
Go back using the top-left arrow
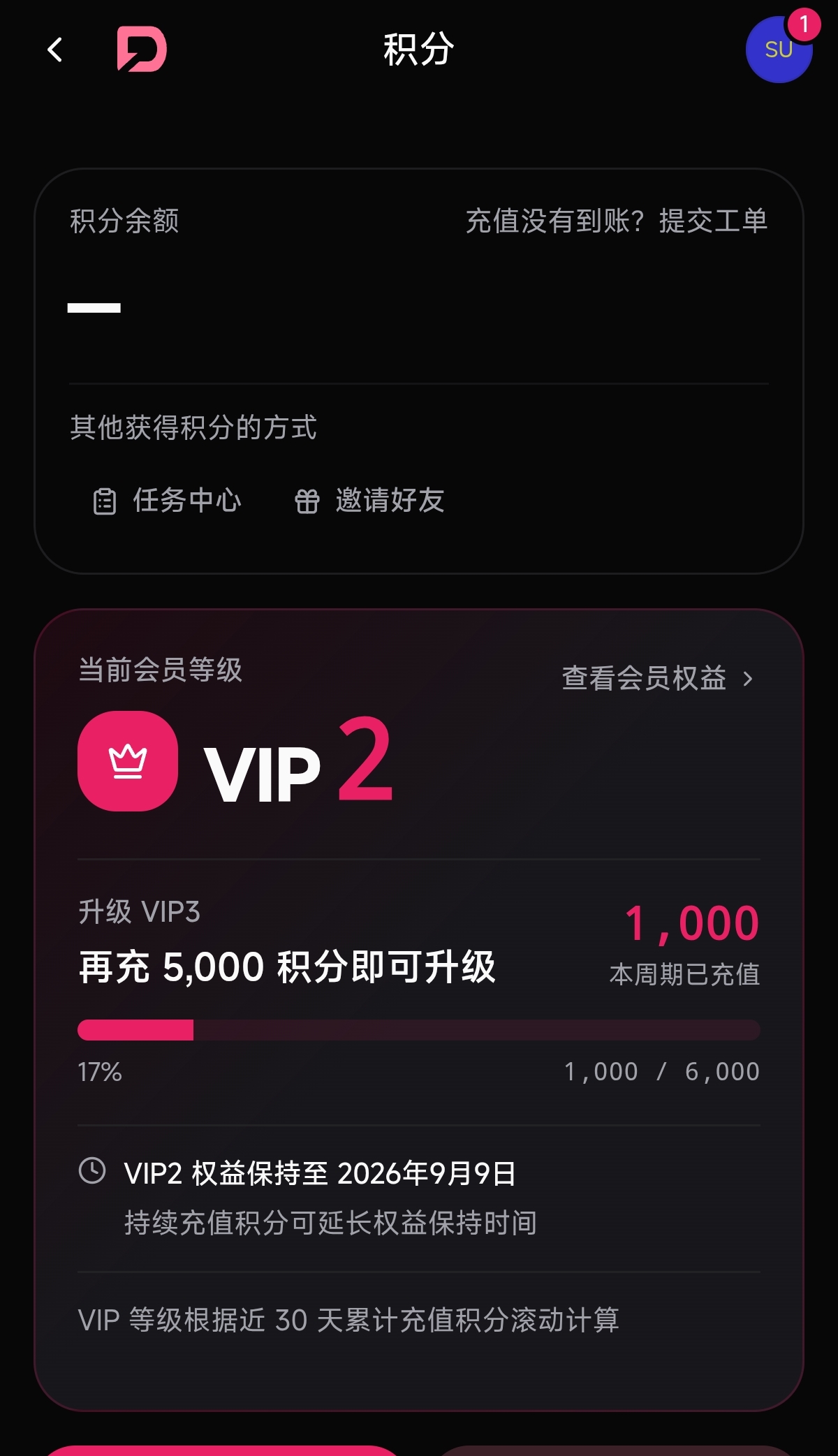click(54, 50)
